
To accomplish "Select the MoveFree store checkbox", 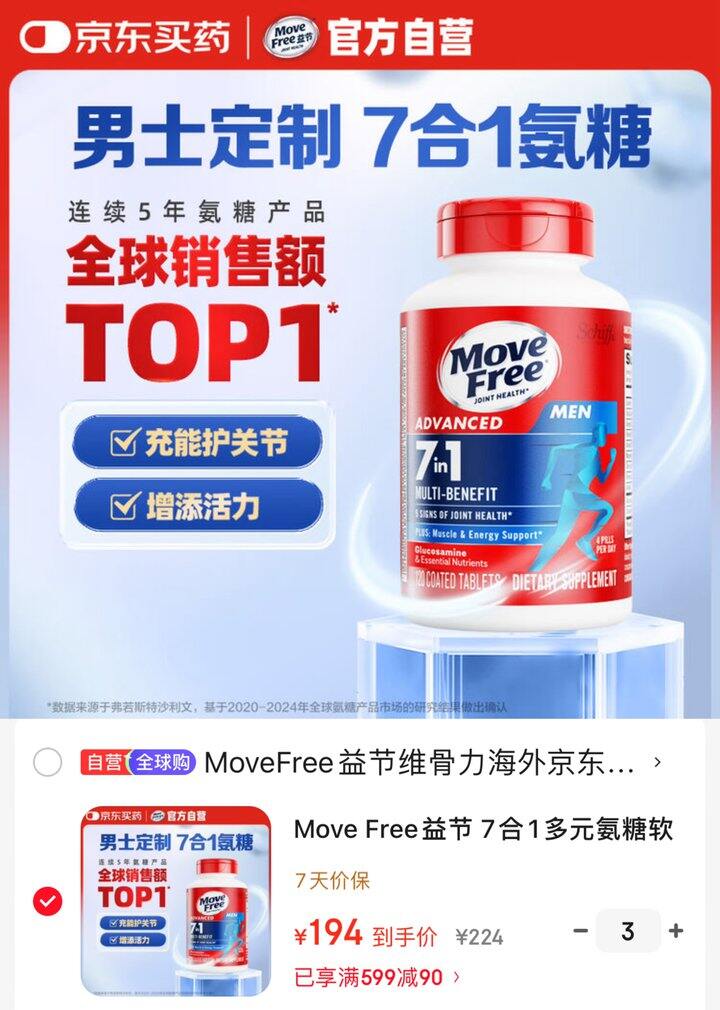I will [x=47, y=763].
